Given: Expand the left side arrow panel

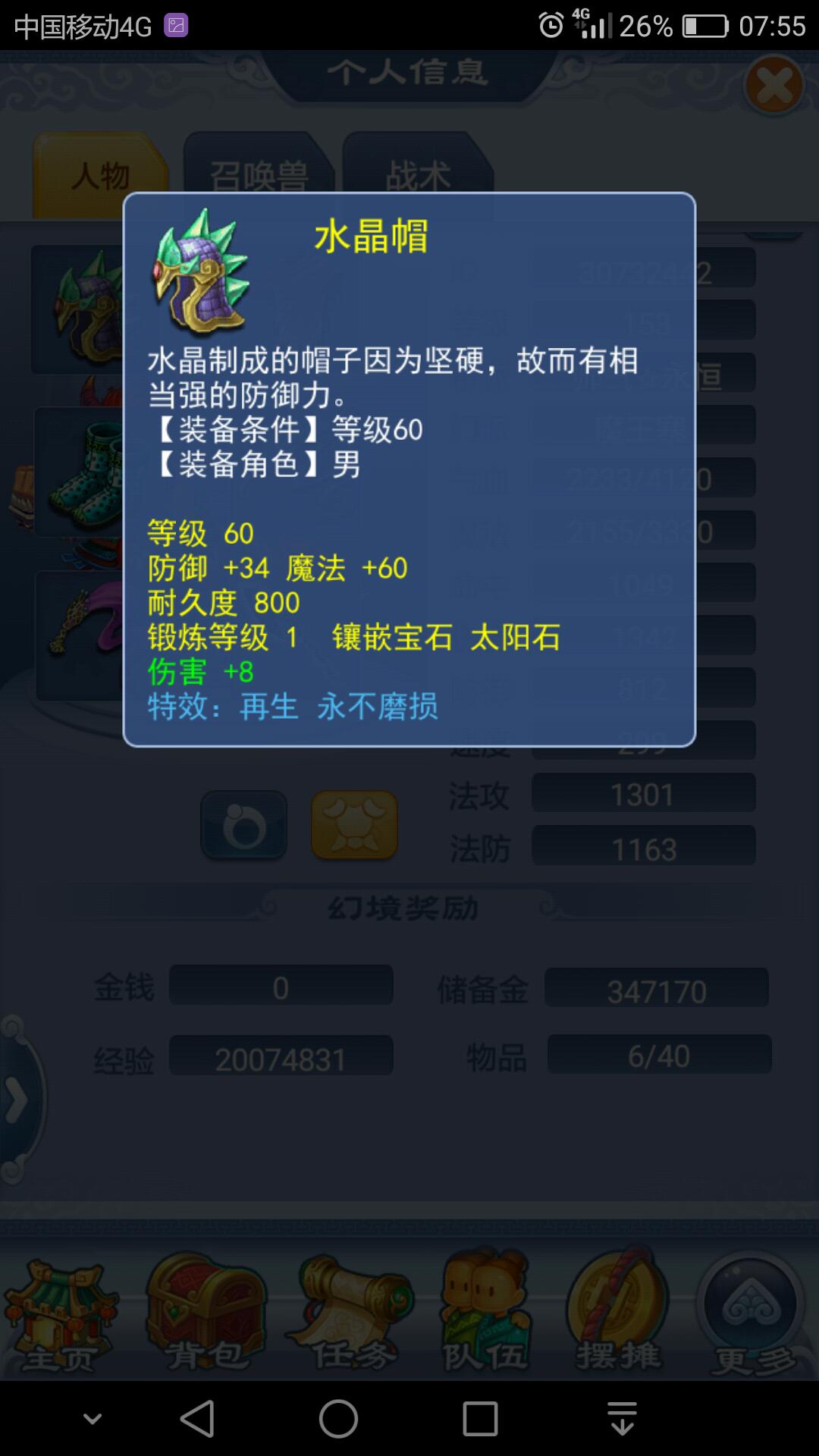Looking at the screenshot, I should click(17, 1100).
